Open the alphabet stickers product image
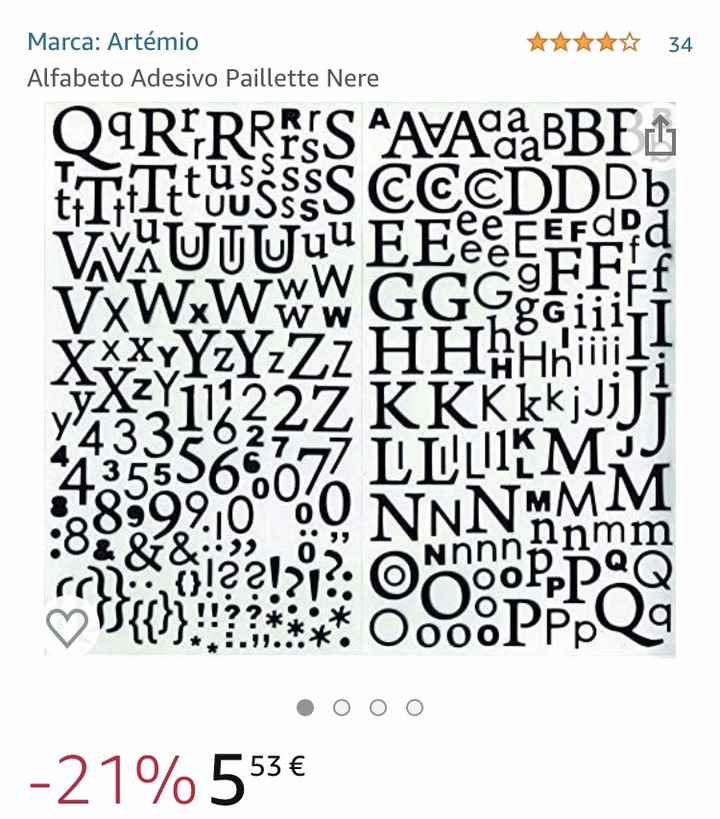The image size is (720, 819). pyautogui.click(x=360, y=380)
